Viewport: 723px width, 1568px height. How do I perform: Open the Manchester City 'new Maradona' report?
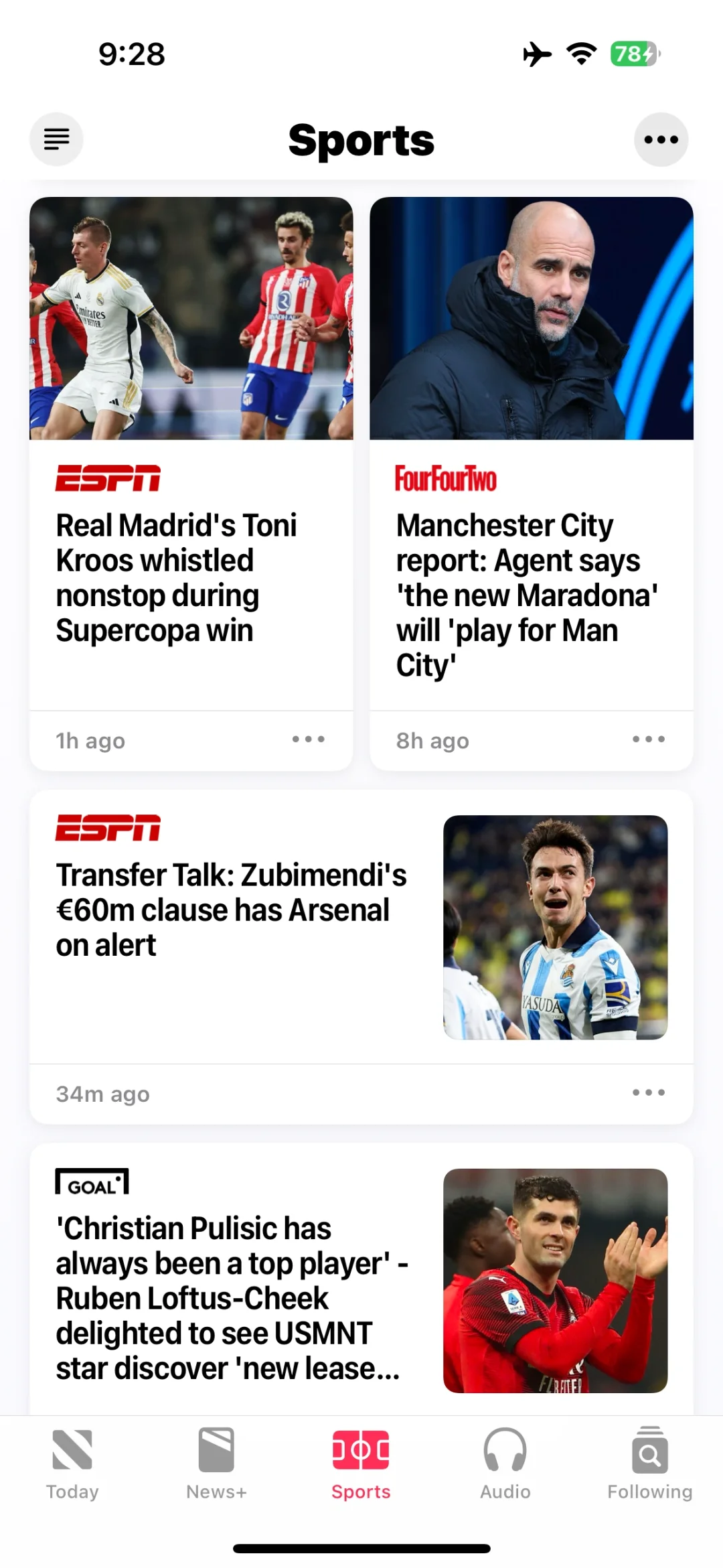(x=526, y=595)
